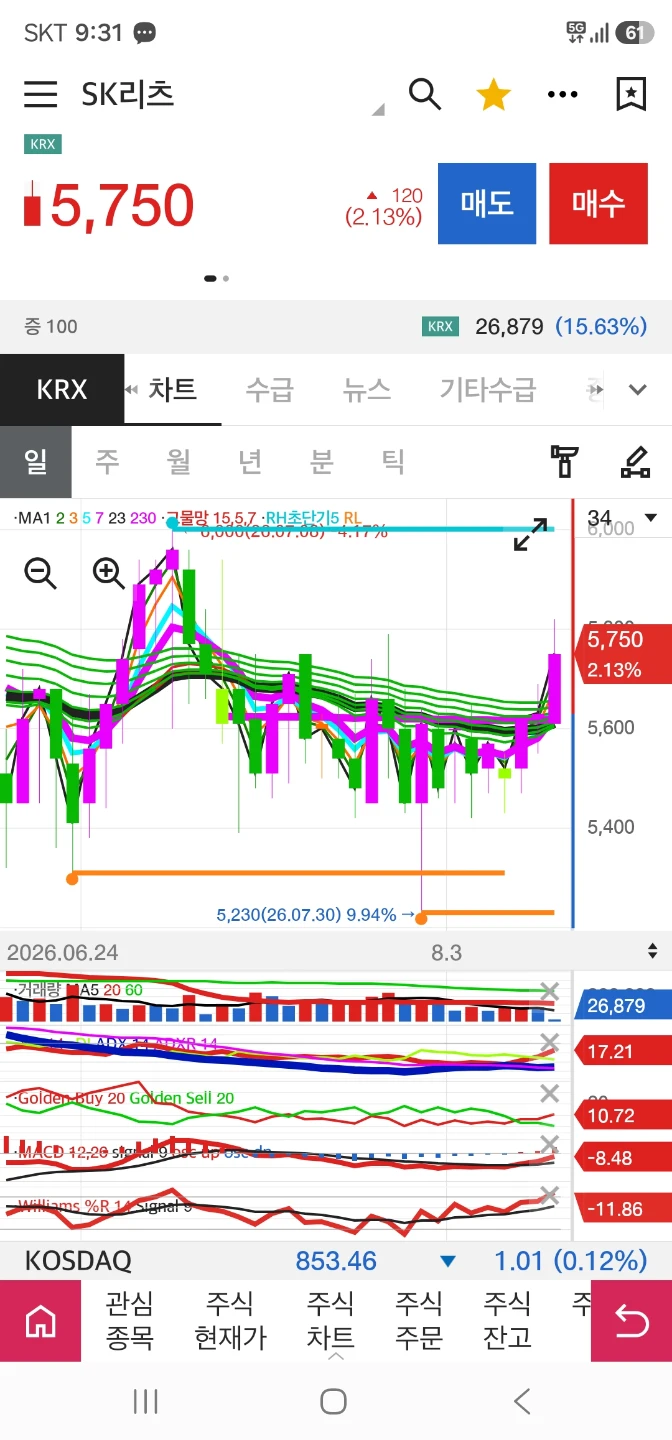Viewport: 672px width, 1440px height.
Task: Toggle the favorite star for SK리츠
Action: coord(493,95)
